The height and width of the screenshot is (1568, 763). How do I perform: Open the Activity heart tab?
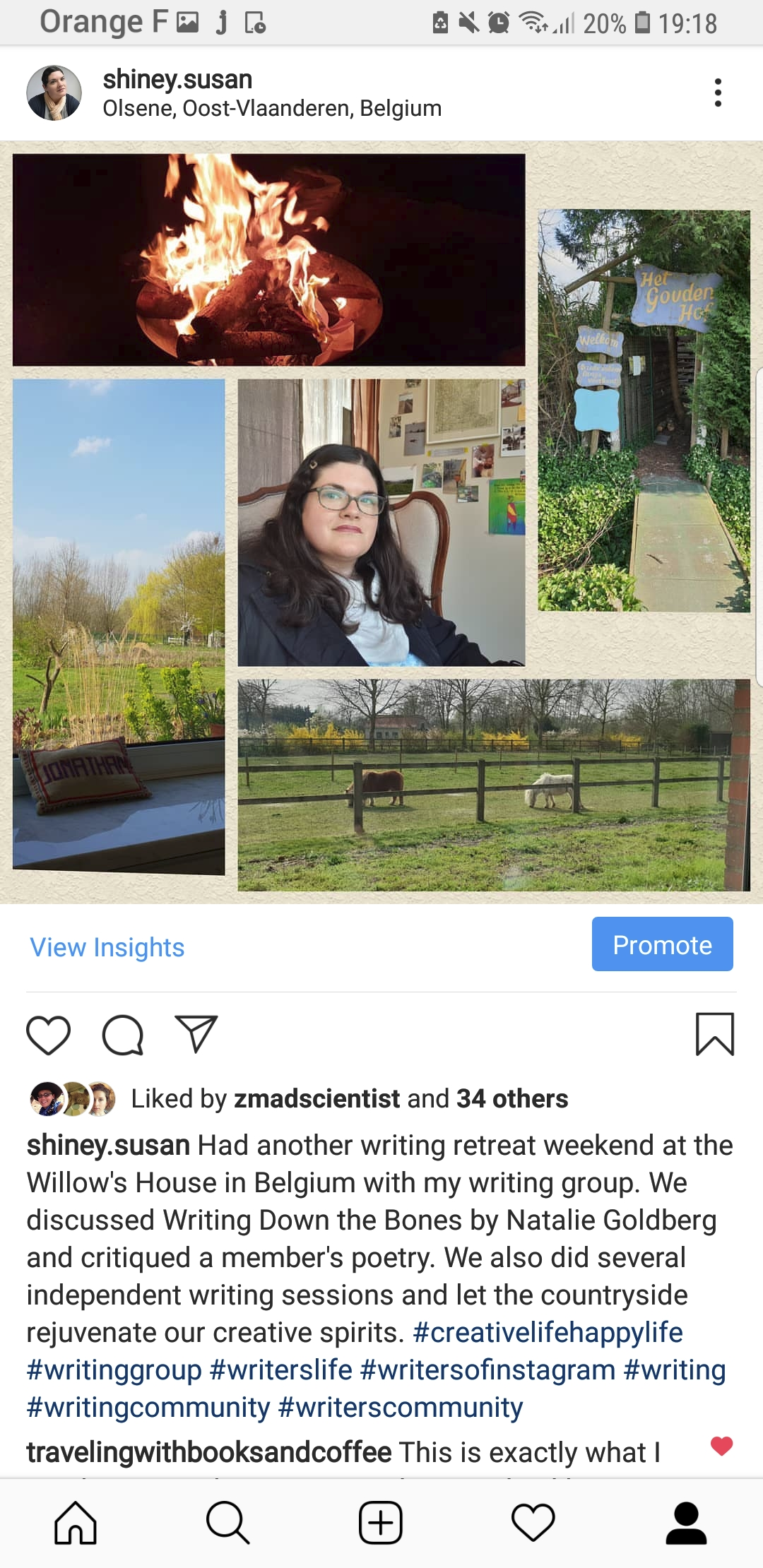point(533,1523)
